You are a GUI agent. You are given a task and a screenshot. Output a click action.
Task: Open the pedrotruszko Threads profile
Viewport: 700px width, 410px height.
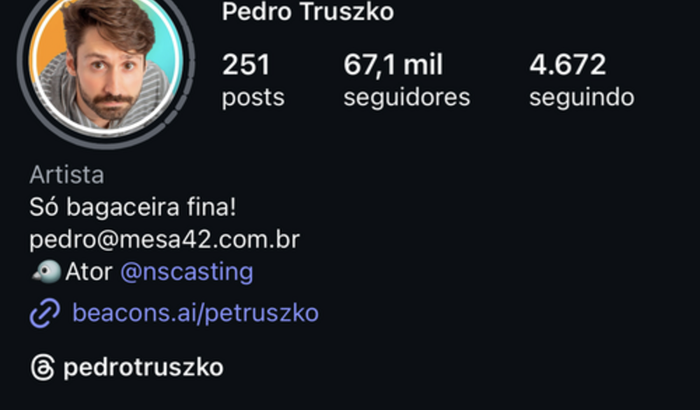[142, 368]
